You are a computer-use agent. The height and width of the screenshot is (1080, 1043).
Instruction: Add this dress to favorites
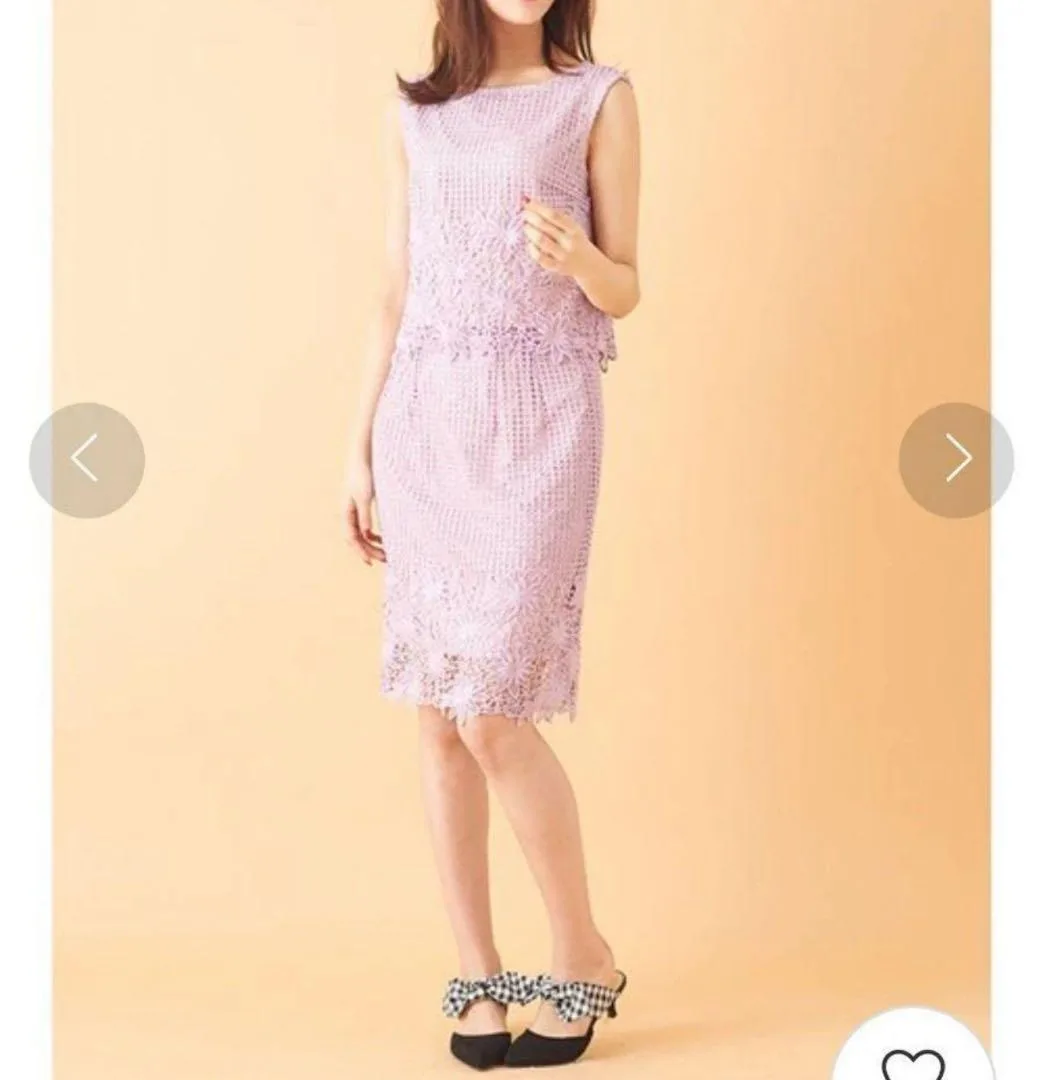911,1056
